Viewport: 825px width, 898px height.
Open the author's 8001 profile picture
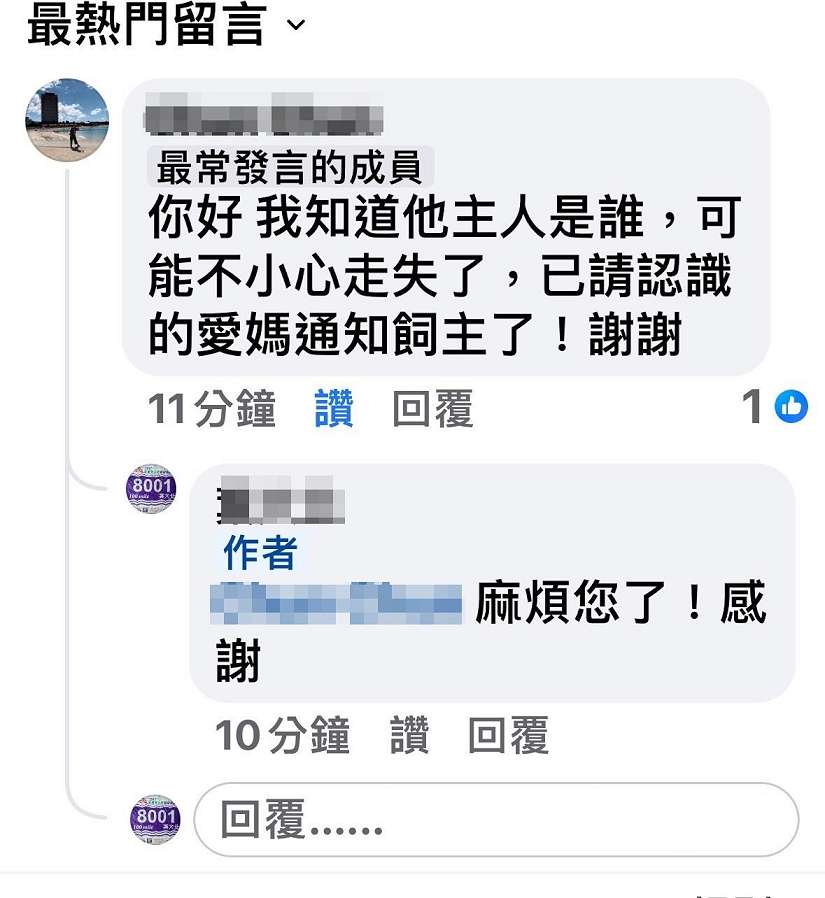click(x=151, y=489)
